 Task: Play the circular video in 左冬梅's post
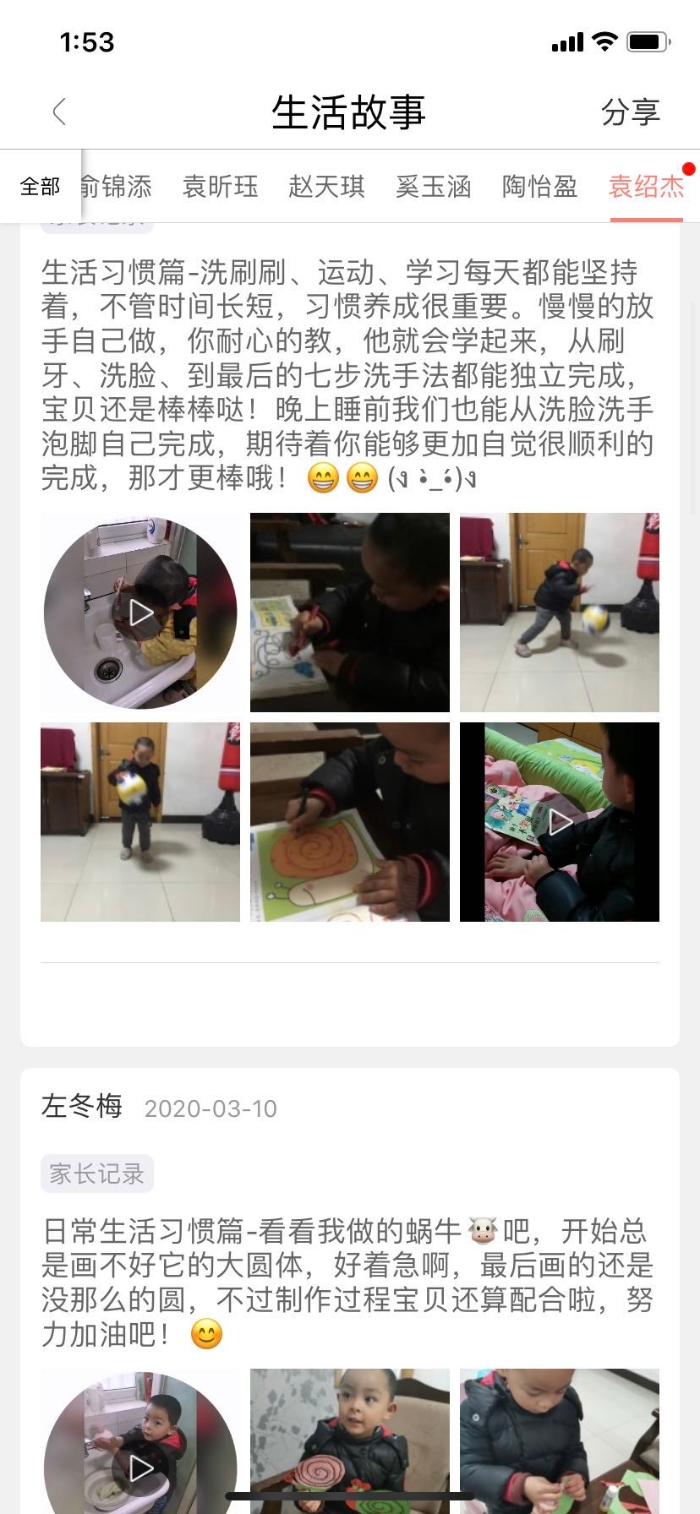(140, 1442)
